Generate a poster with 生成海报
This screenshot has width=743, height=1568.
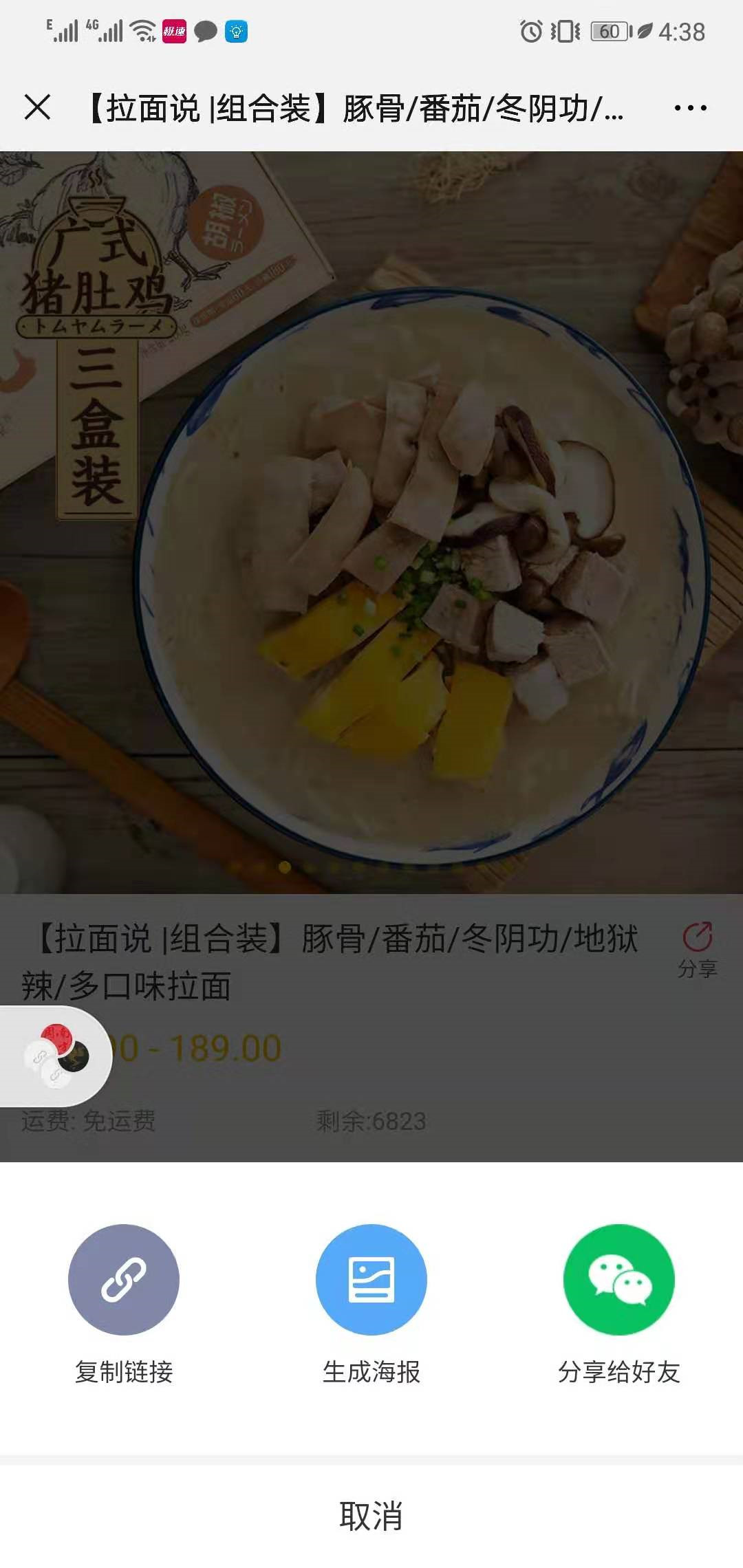click(x=371, y=1281)
